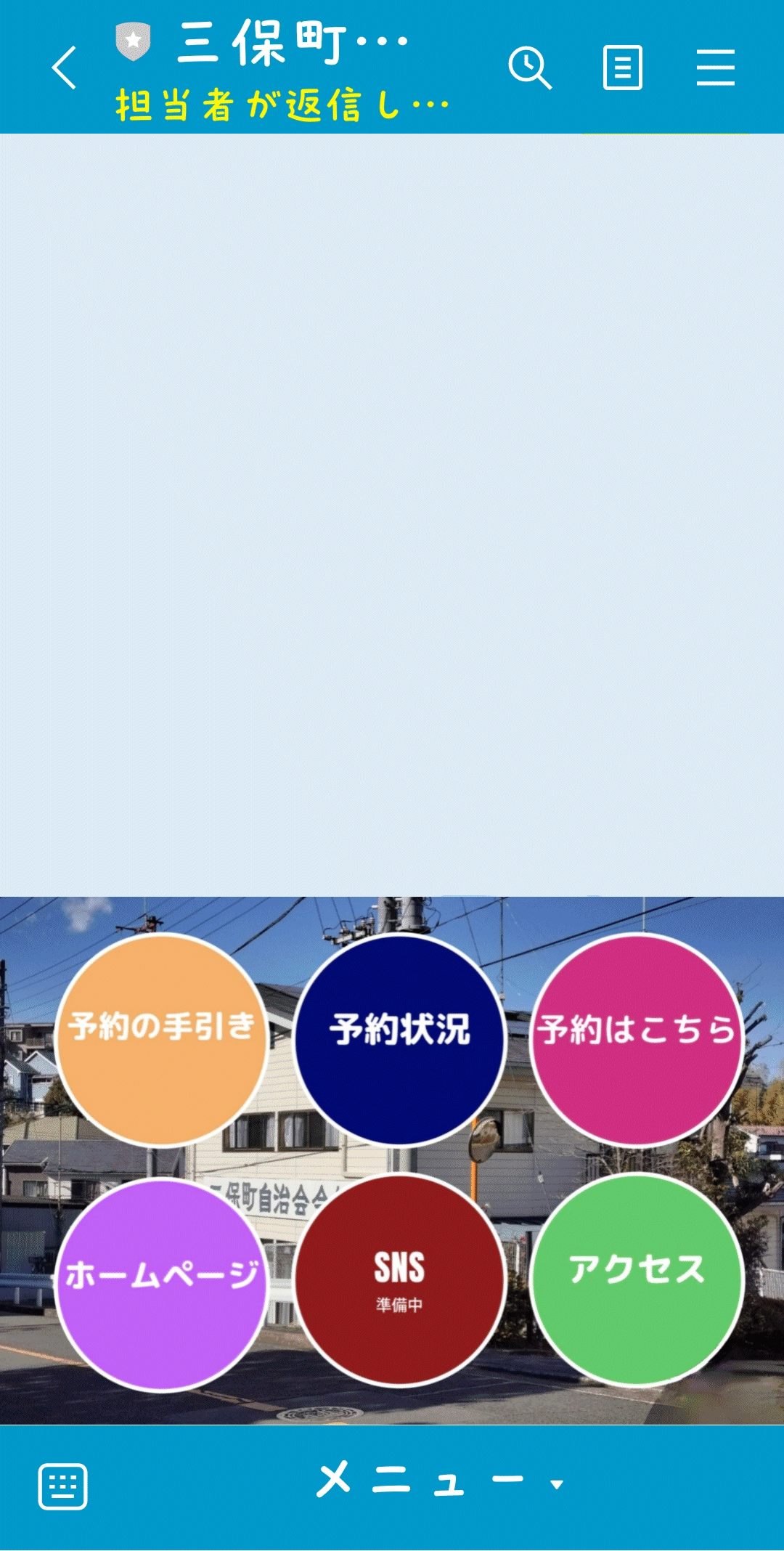Open 予約の手引き button

point(162,1040)
